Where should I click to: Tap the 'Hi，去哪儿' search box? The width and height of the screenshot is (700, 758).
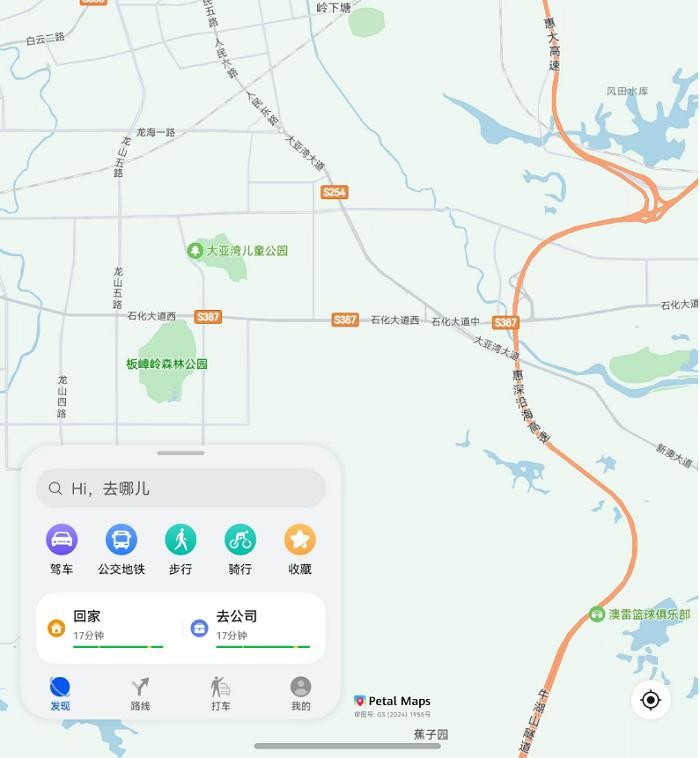point(181,488)
